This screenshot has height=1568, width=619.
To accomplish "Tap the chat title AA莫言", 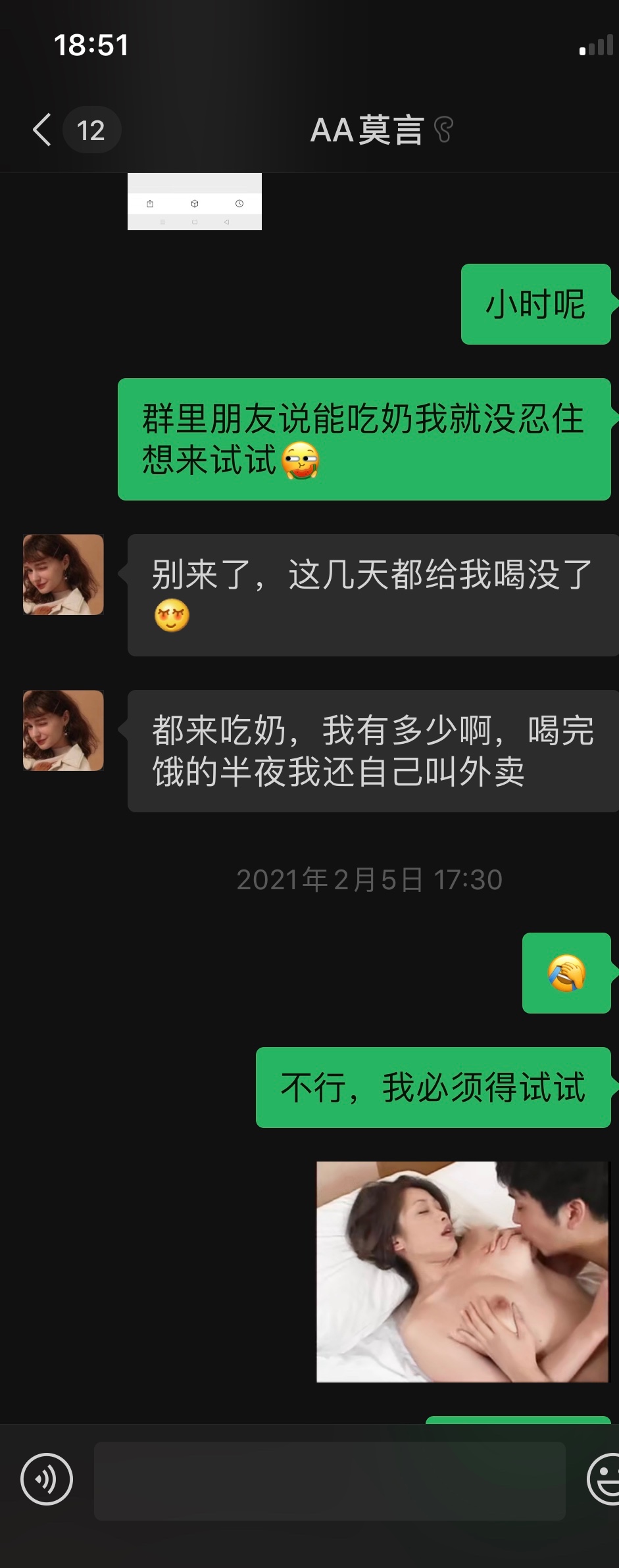I will click(x=368, y=131).
